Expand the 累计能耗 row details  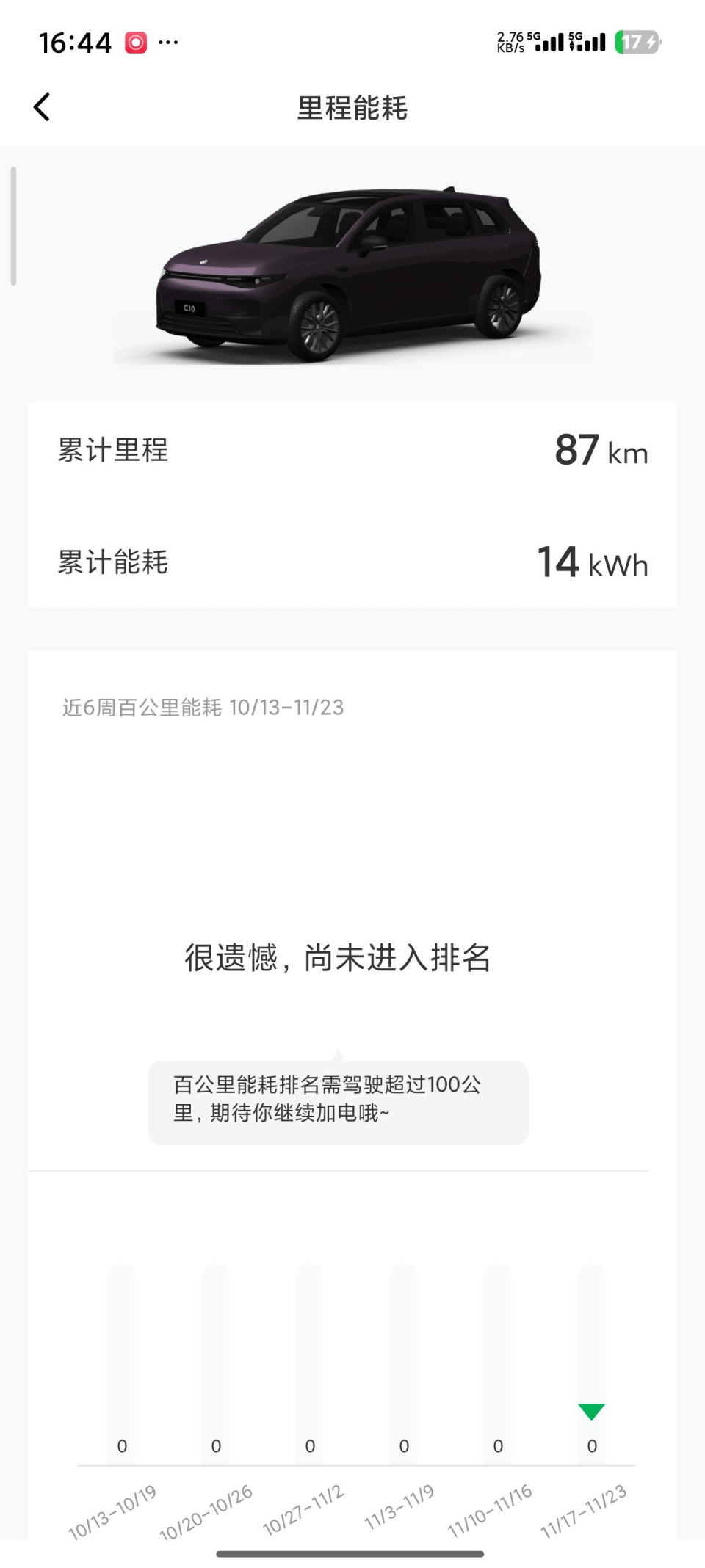[x=352, y=564]
